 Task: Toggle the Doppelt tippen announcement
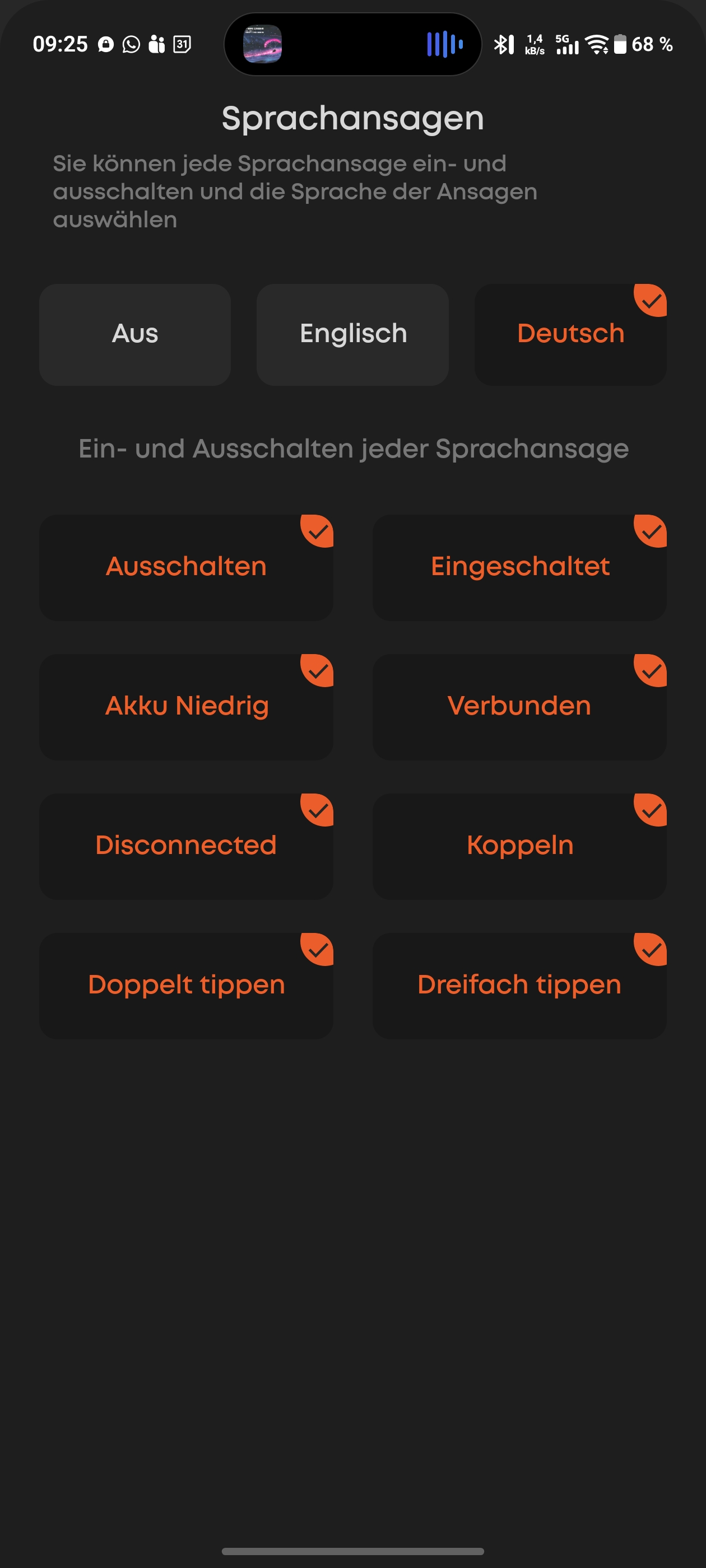pyautogui.click(x=186, y=985)
